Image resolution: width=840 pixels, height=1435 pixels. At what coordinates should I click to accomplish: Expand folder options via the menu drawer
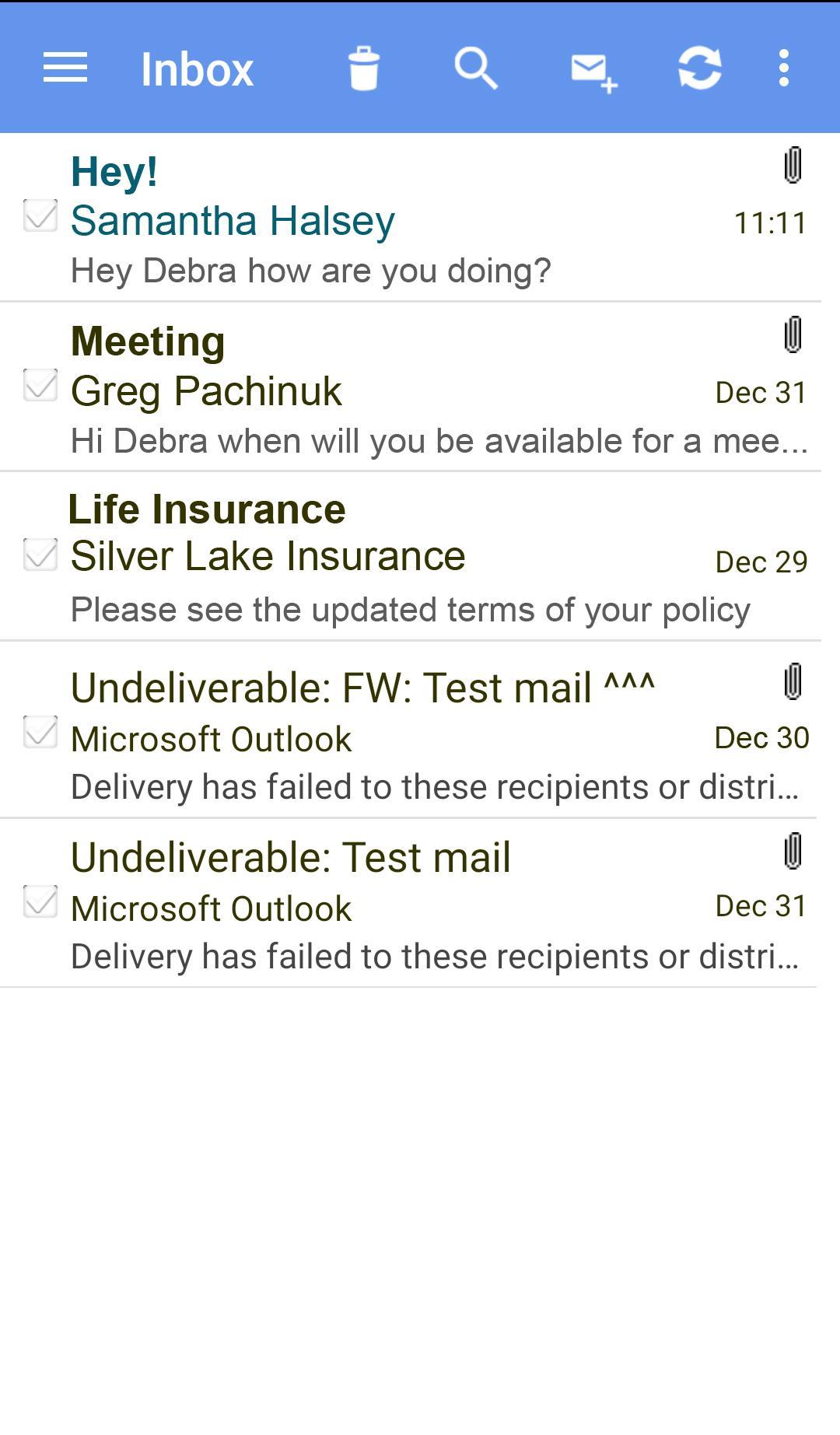(65, 68)
